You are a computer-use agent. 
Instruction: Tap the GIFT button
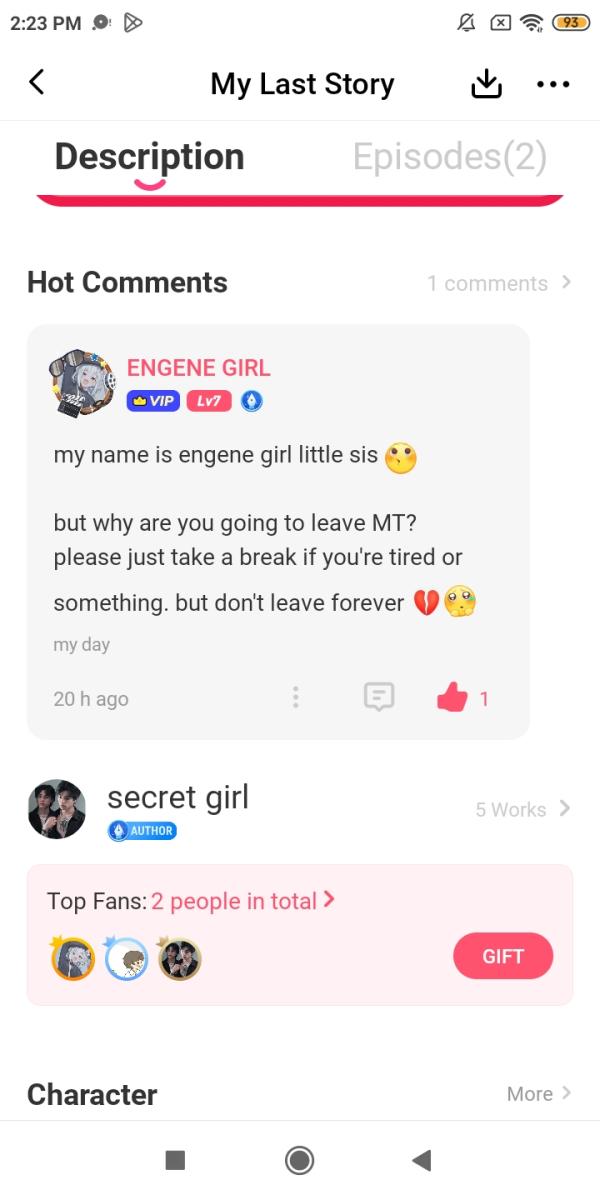point(502,956)
